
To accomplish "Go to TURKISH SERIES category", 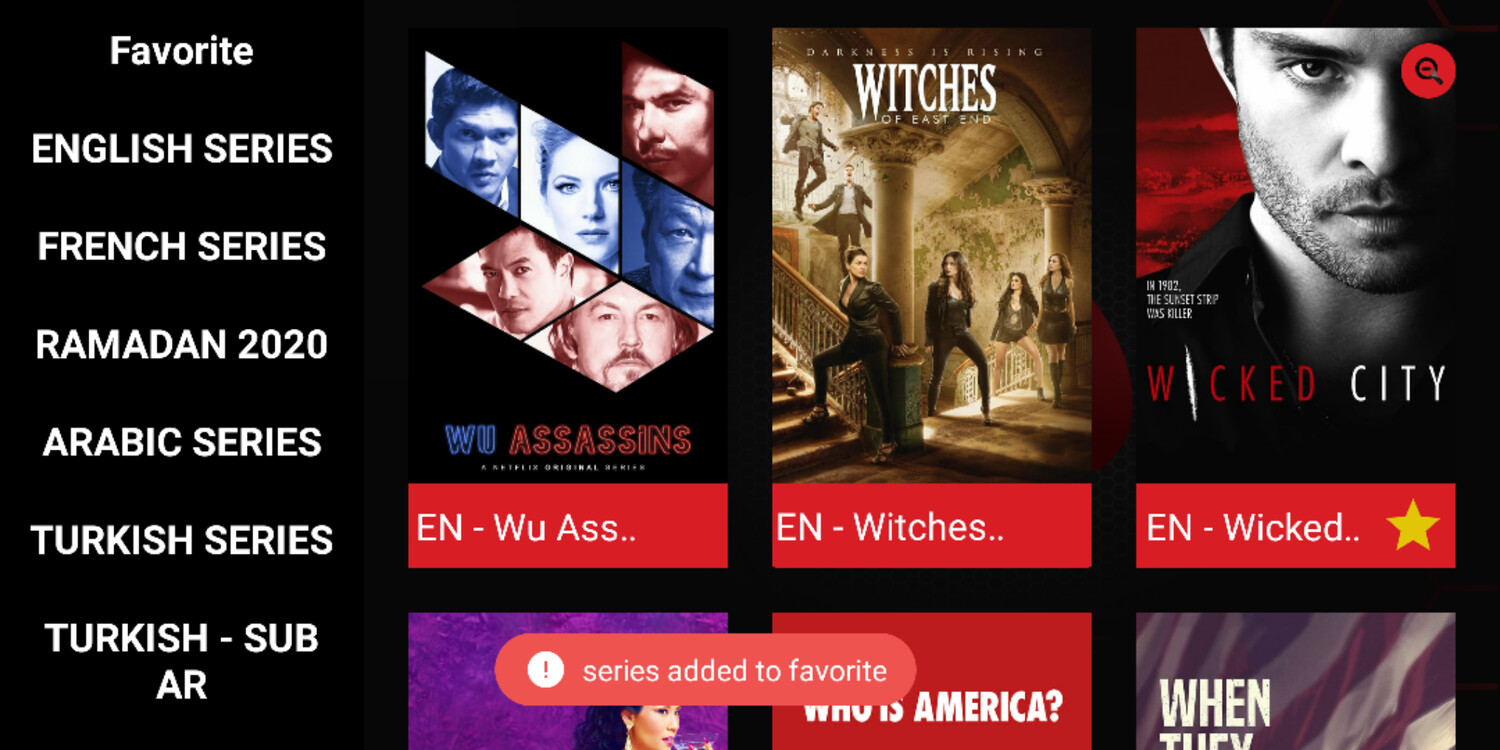I will [x=181, y=540].
